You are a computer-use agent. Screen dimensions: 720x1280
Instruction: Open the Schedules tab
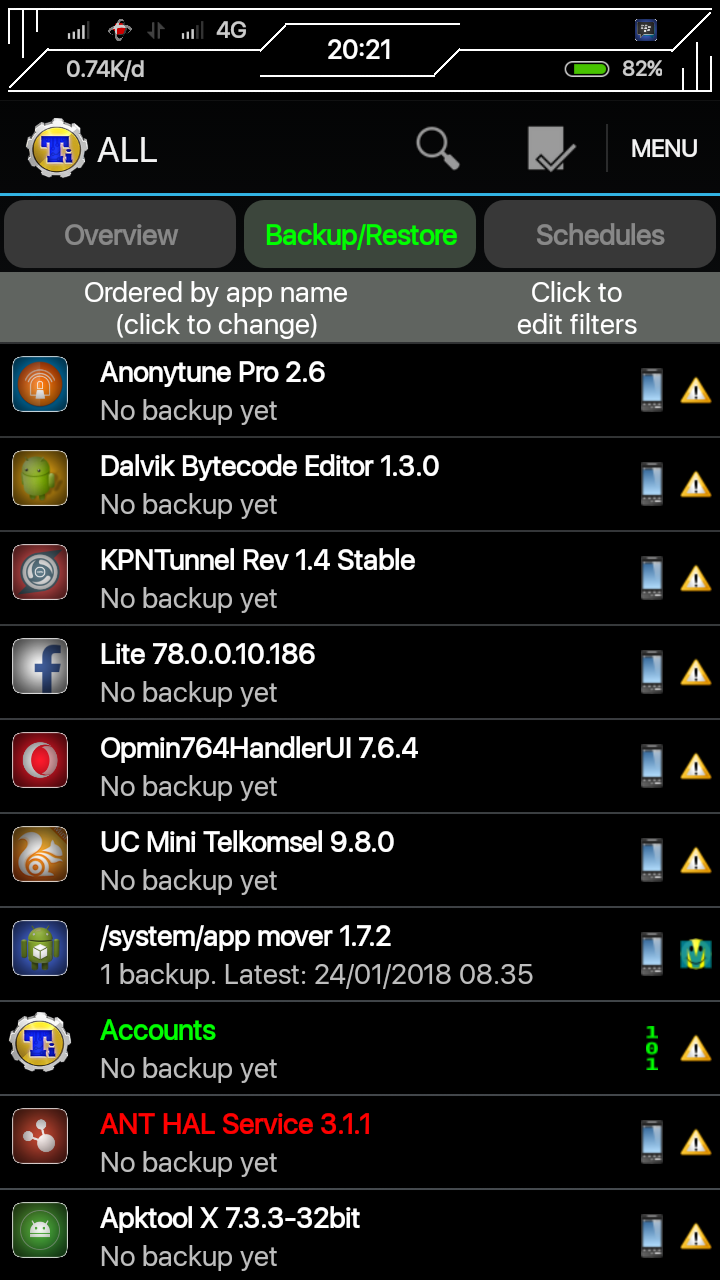coord(599,234)
